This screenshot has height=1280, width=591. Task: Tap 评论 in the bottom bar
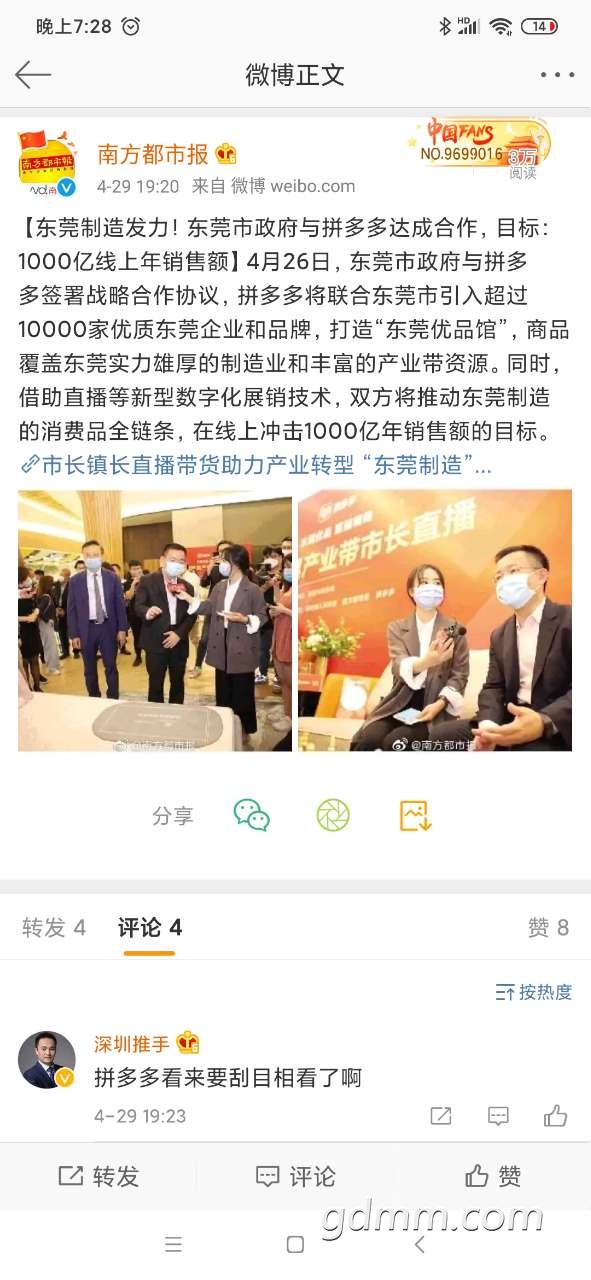(x=295, y=1177)
